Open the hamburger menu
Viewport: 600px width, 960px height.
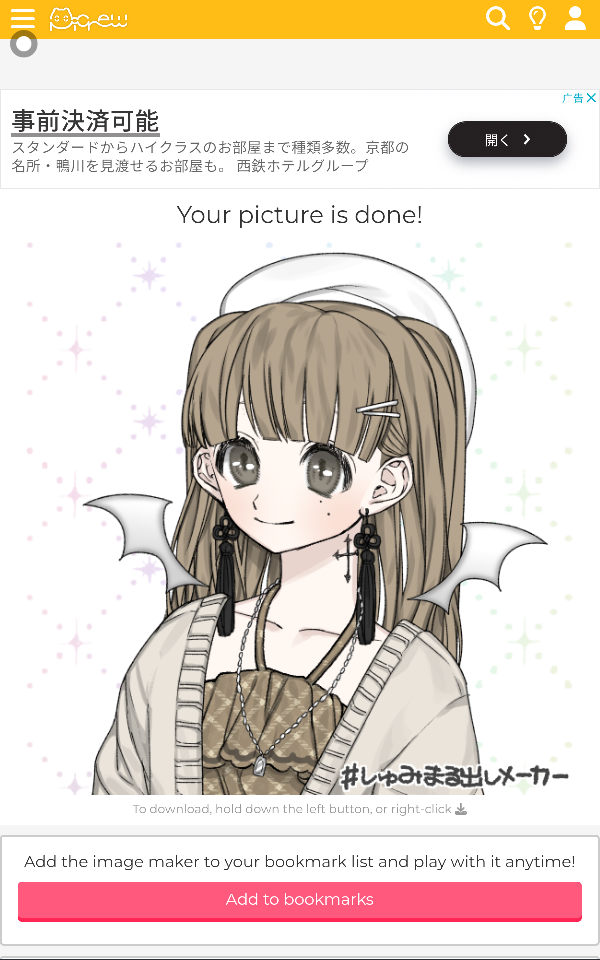[x=23, y=19]
